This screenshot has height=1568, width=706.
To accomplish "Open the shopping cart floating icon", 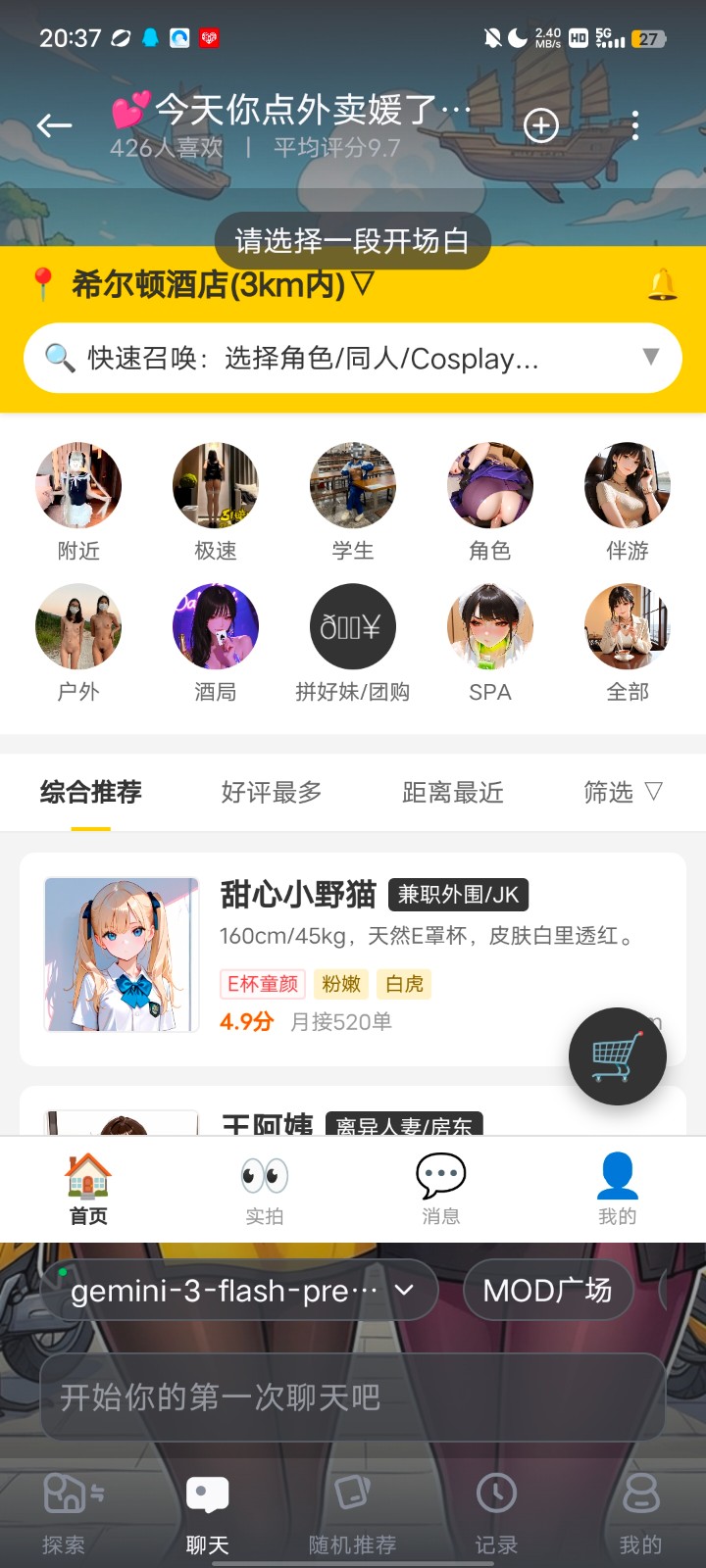I will tap(617, 1055).
